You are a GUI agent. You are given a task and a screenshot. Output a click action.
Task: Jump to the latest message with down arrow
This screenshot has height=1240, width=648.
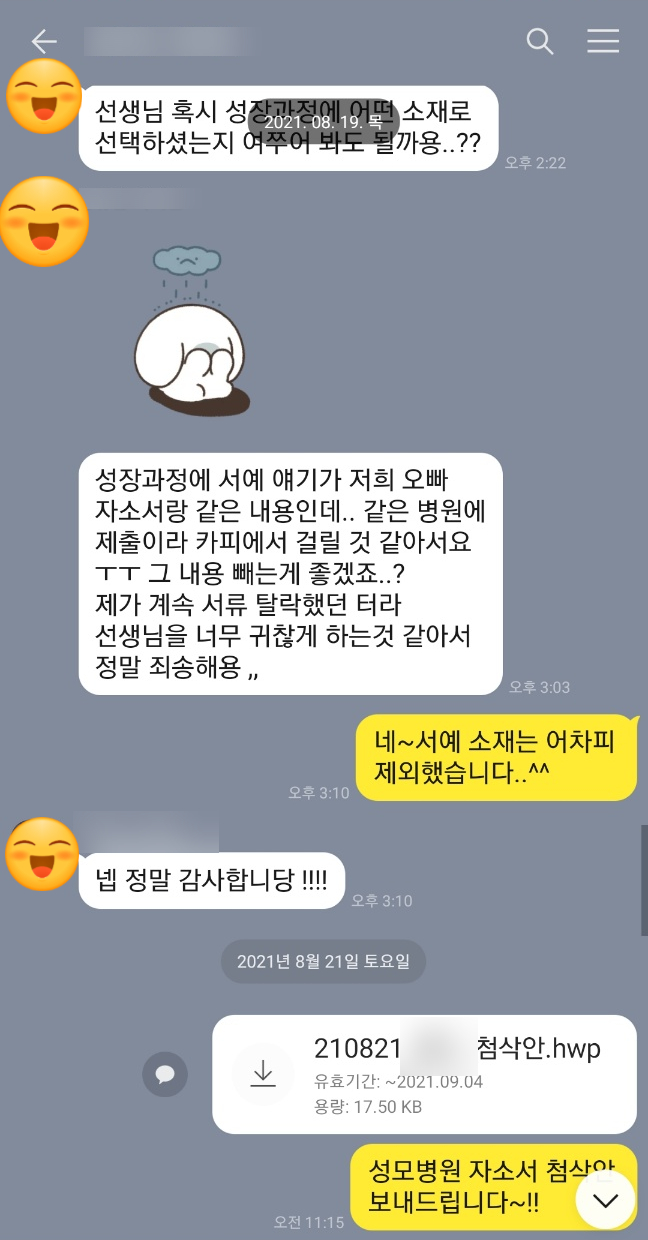pos(605,1200)
